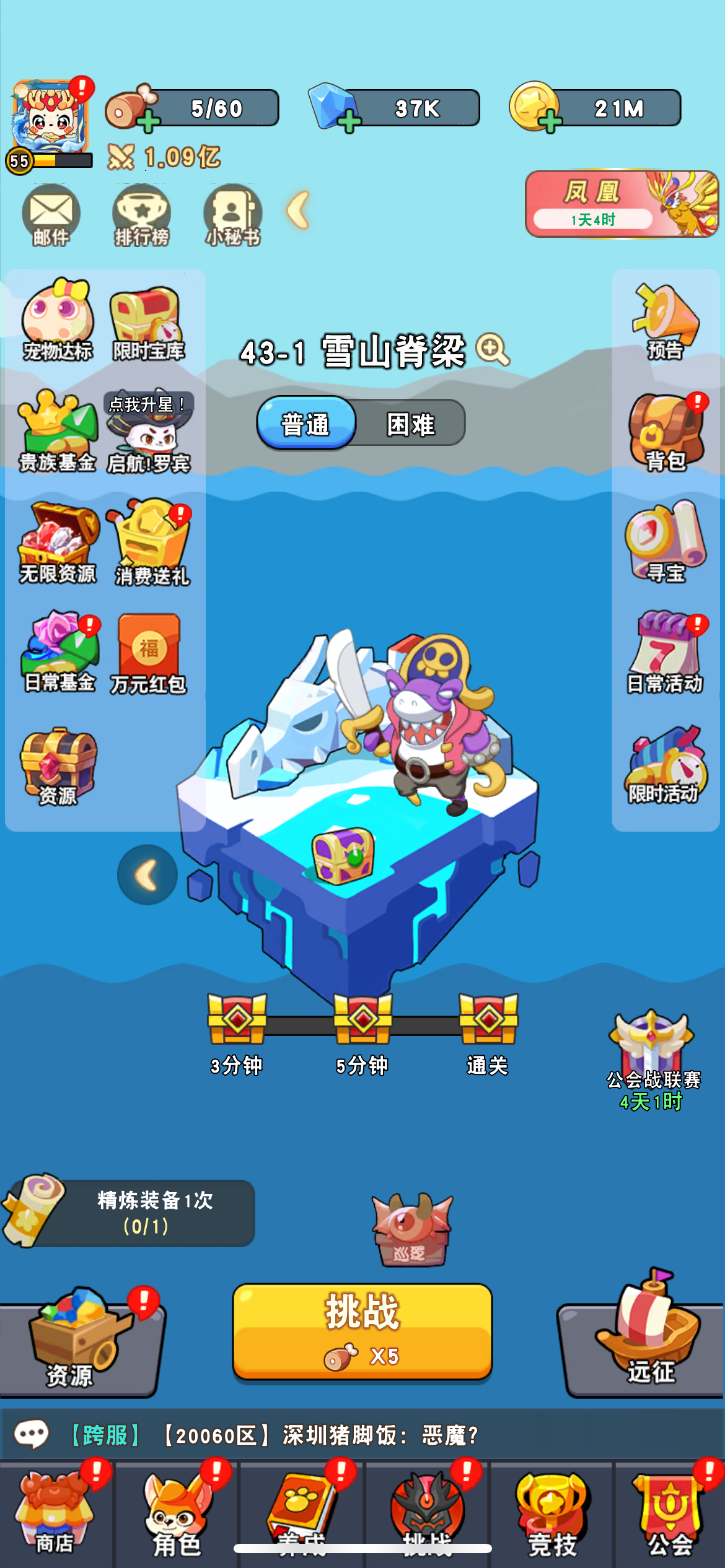Switch difficulty to 困难

[x=411, y=424]
